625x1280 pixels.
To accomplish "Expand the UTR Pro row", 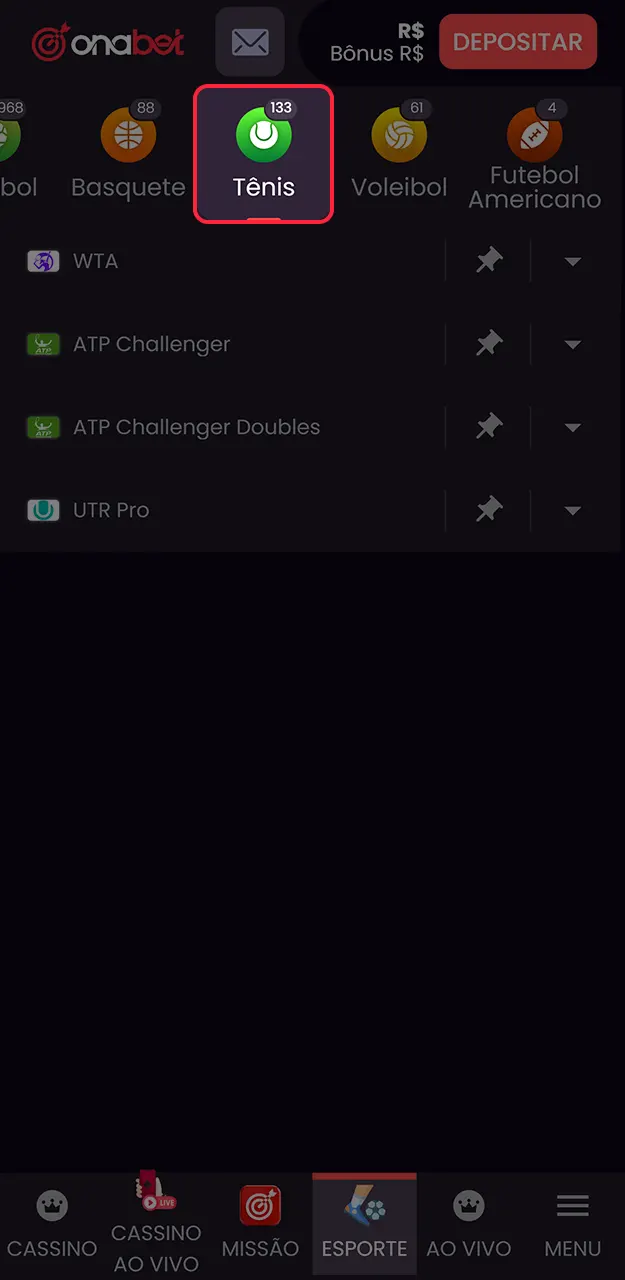I will (572, 510).
